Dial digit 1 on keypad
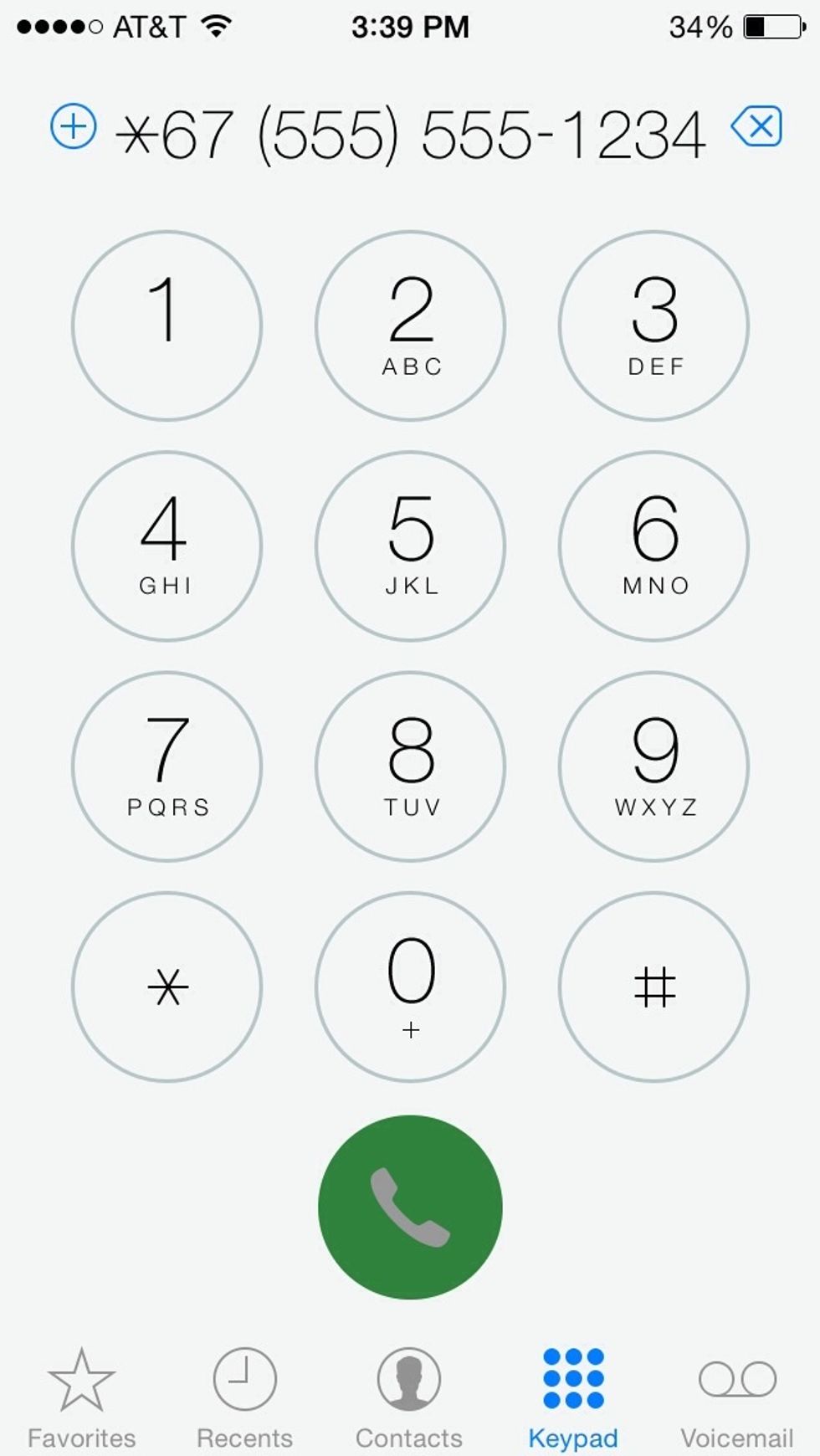820x1456 pixels. pyautogui.click(x=167, y=326)
